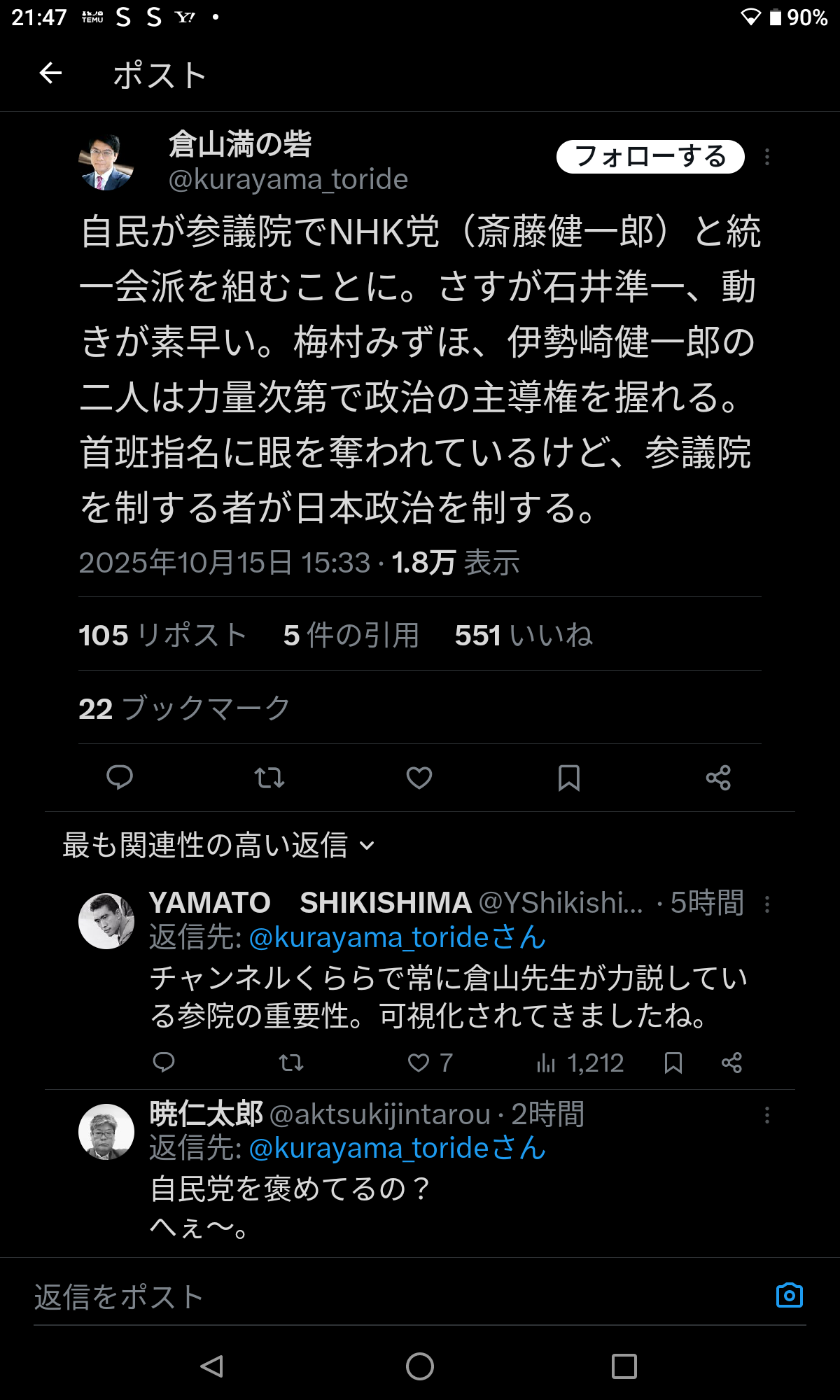Like YAMATO SHIKISHIMA's reply

click(419, 1063)
